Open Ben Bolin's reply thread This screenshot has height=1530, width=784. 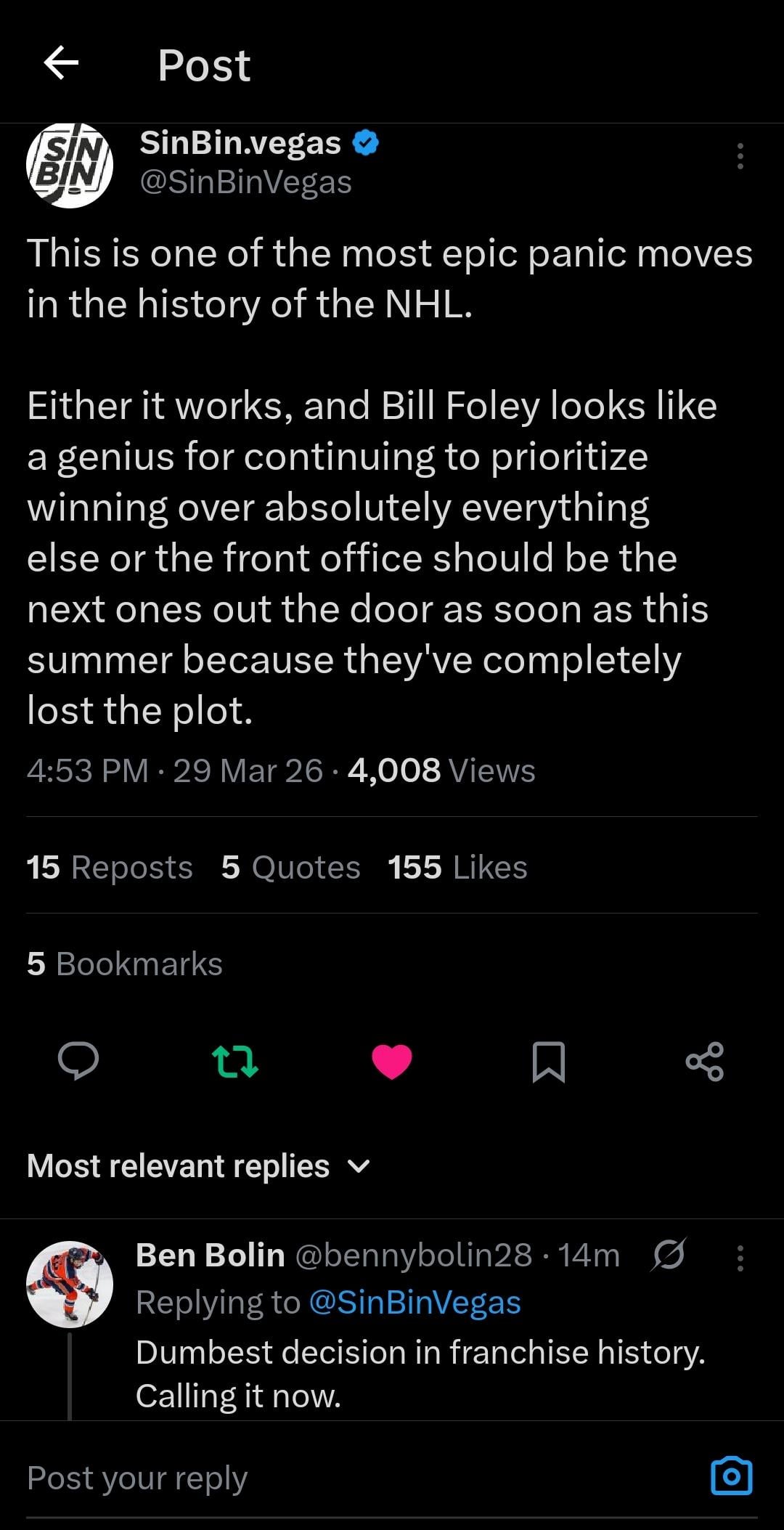point(420,1374)
